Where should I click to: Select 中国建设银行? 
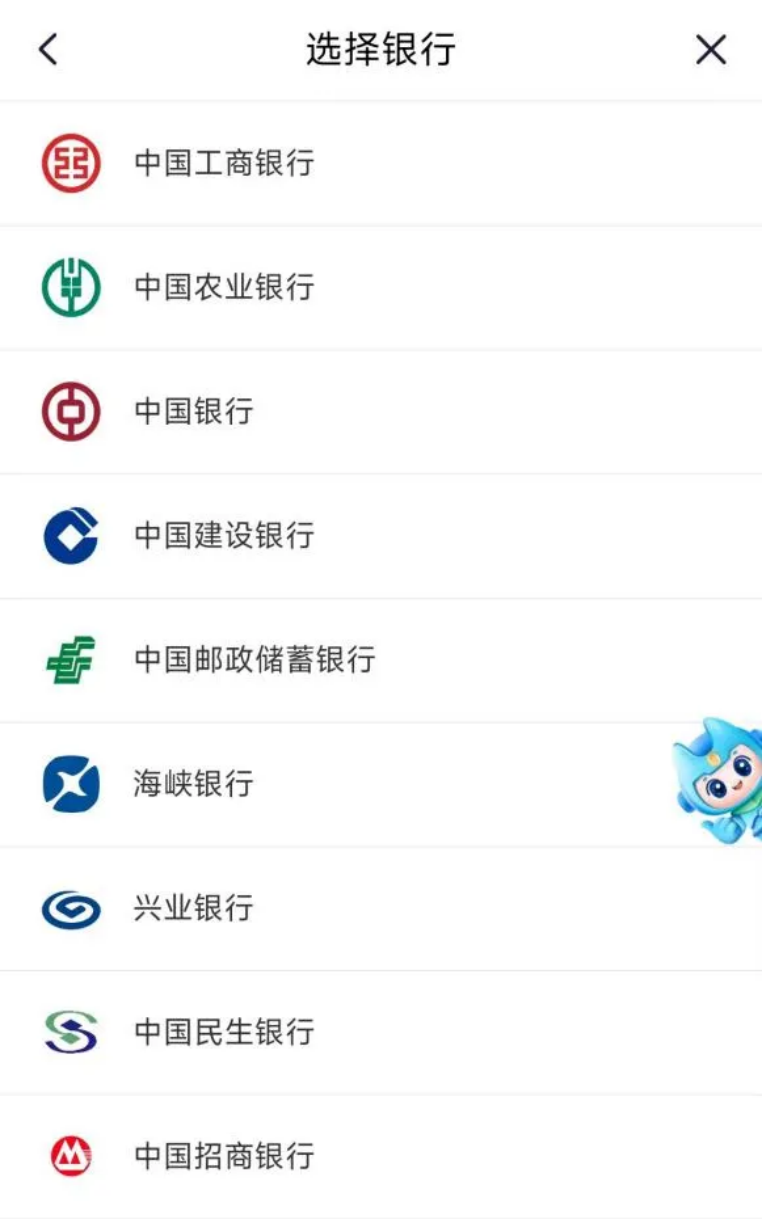click(224, 535)
